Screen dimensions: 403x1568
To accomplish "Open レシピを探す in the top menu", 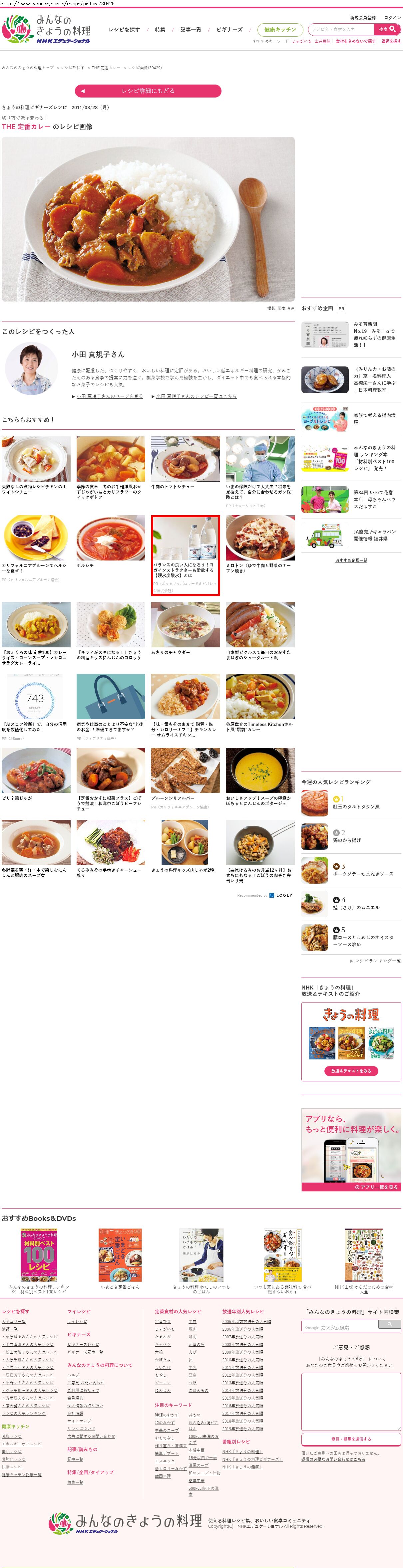I will (x=124, y=30).
